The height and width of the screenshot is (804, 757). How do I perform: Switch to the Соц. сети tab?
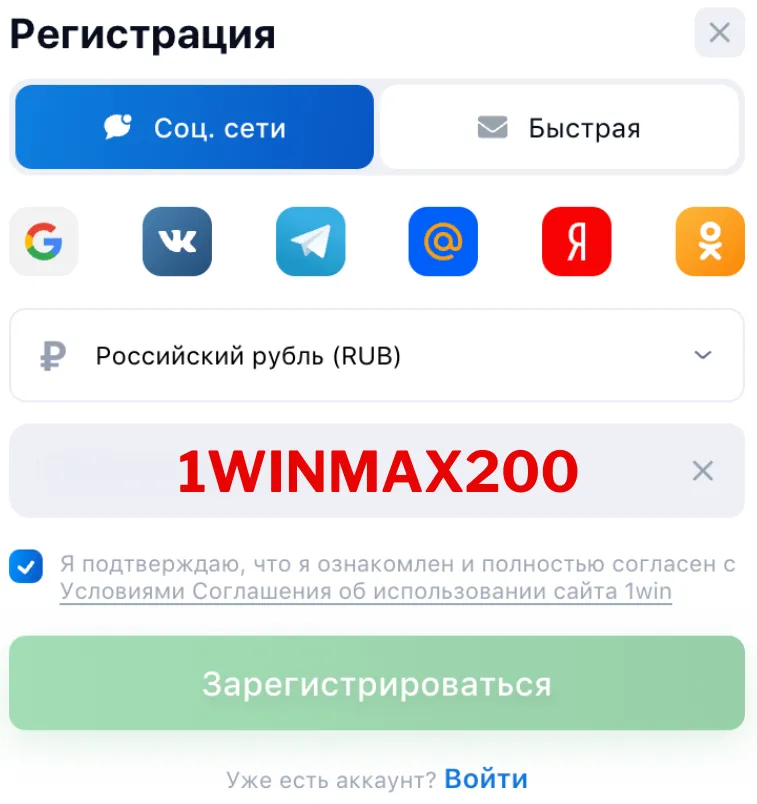[195, 127]
